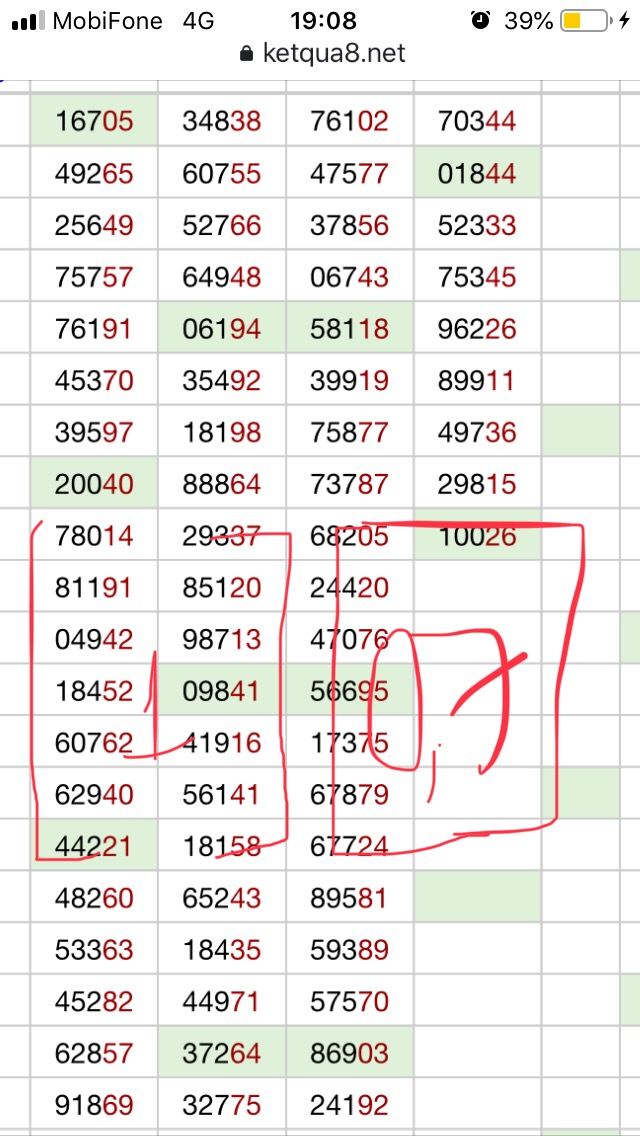Tap the ketqua8.net address bar
Image resolution: width=640 pixels, height=1136 pixels.
(323, 54)
